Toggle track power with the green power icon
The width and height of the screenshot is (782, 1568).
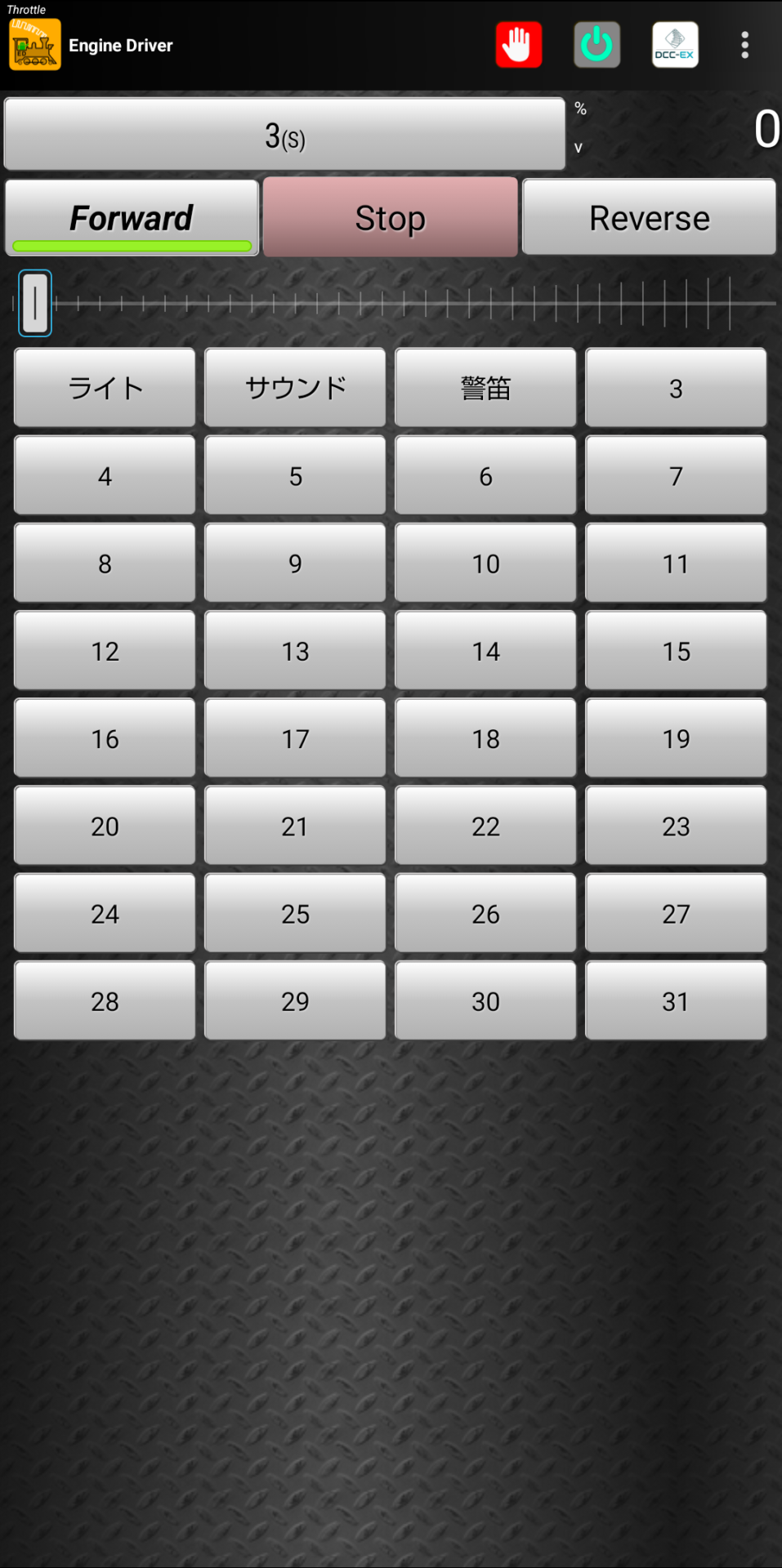pyautogui.click(x=597, y=45)
